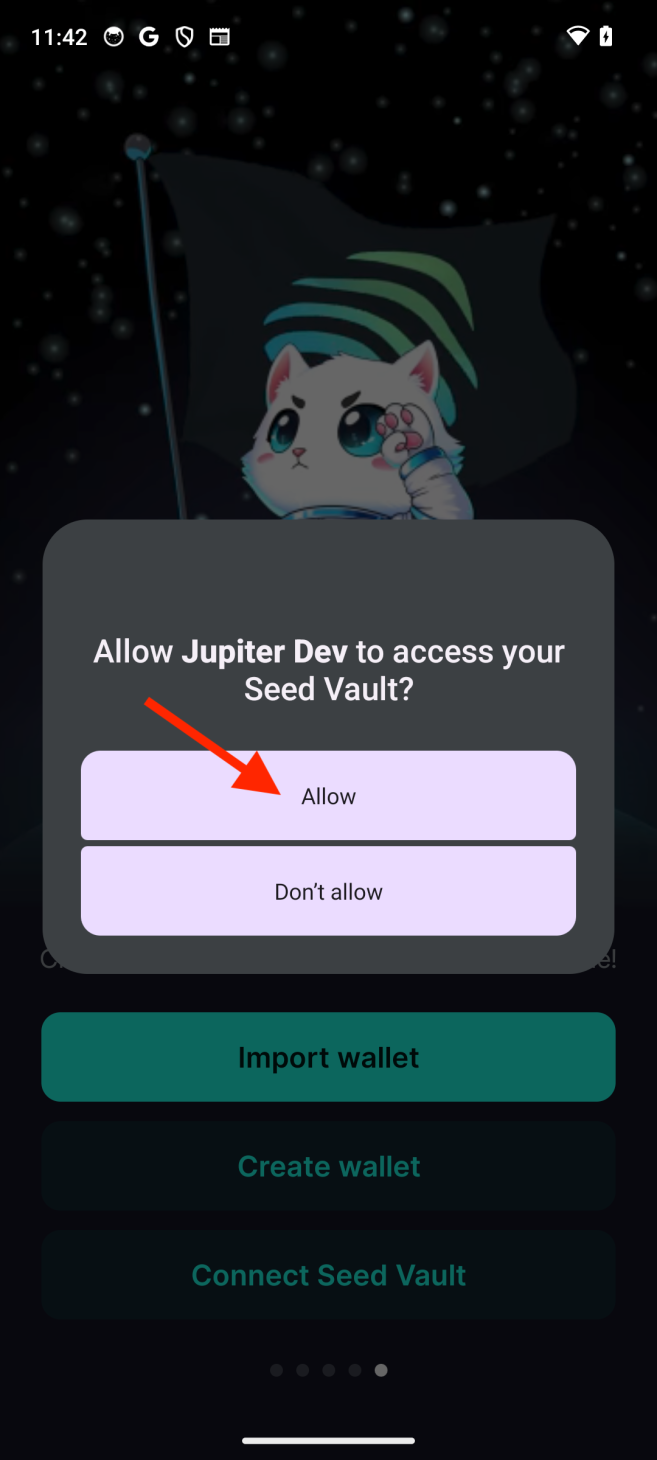Tap Connect Seed Vault
The width and height of the screenshot is (657, 1460).
(328, 1275)
